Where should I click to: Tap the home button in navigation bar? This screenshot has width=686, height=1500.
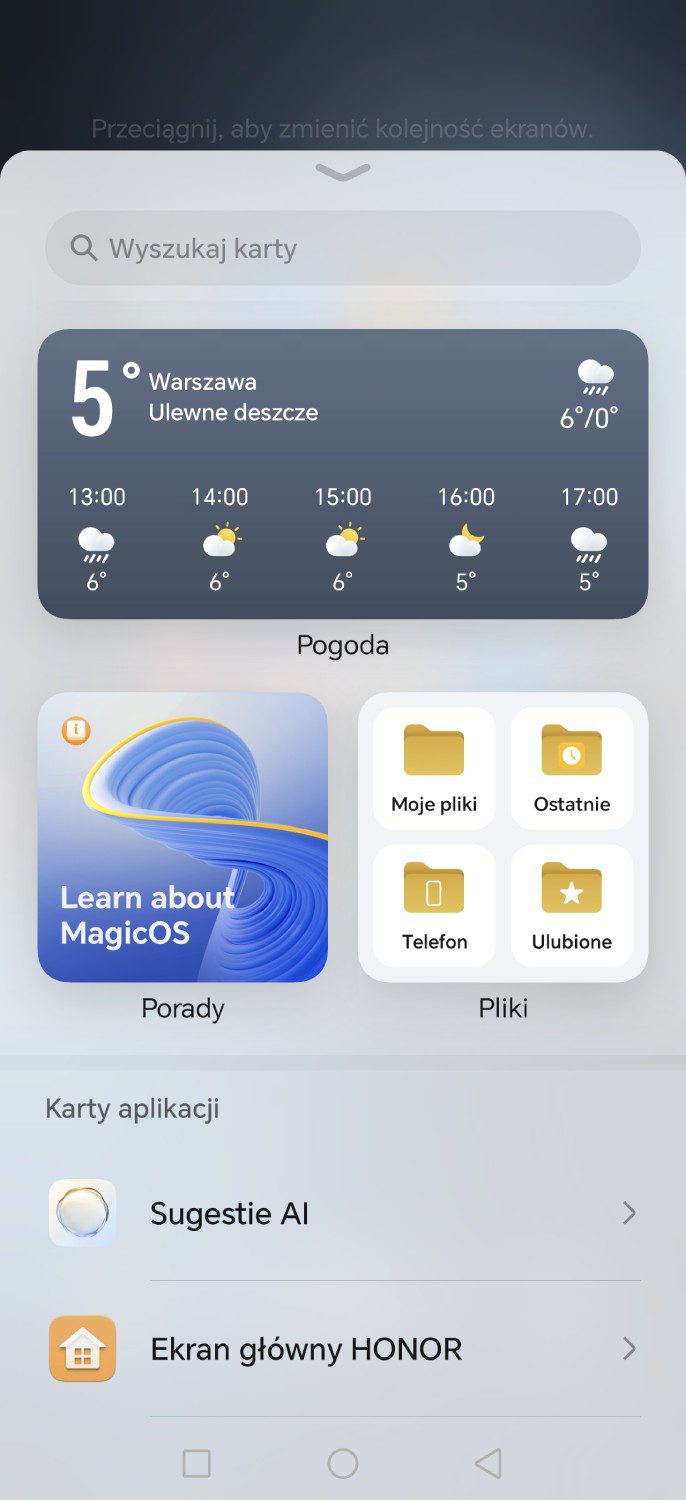[x=343, y=1464]
